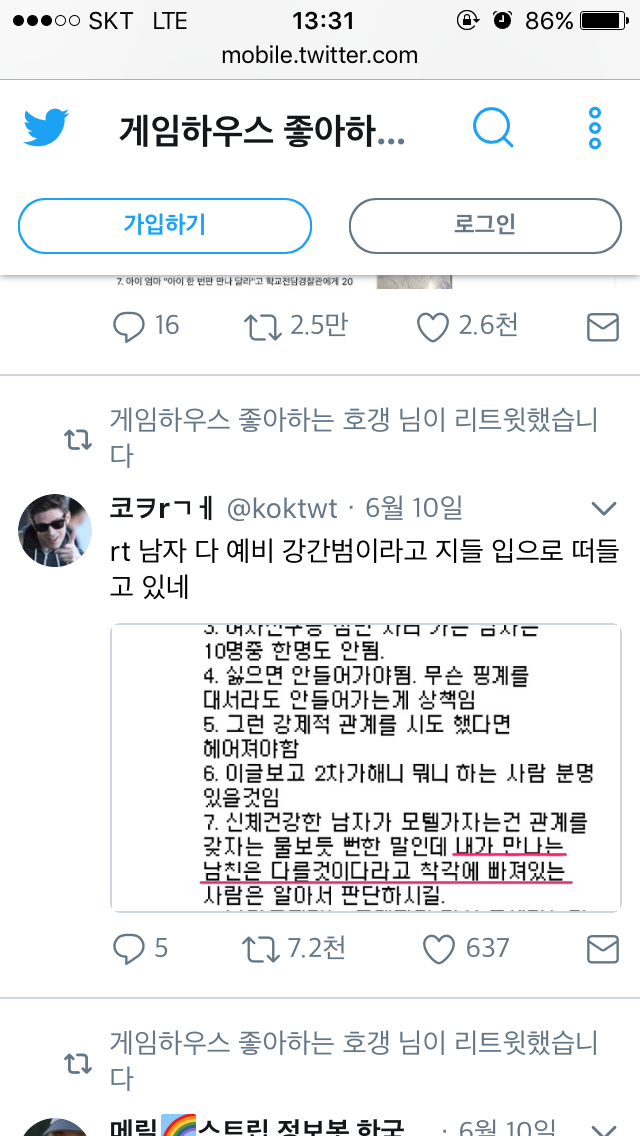Open the profile picture of 코ㅋrㄱㅔ
Viewport: 640px width, 1136px height.
pyautogui.click(x=55, y=530)
